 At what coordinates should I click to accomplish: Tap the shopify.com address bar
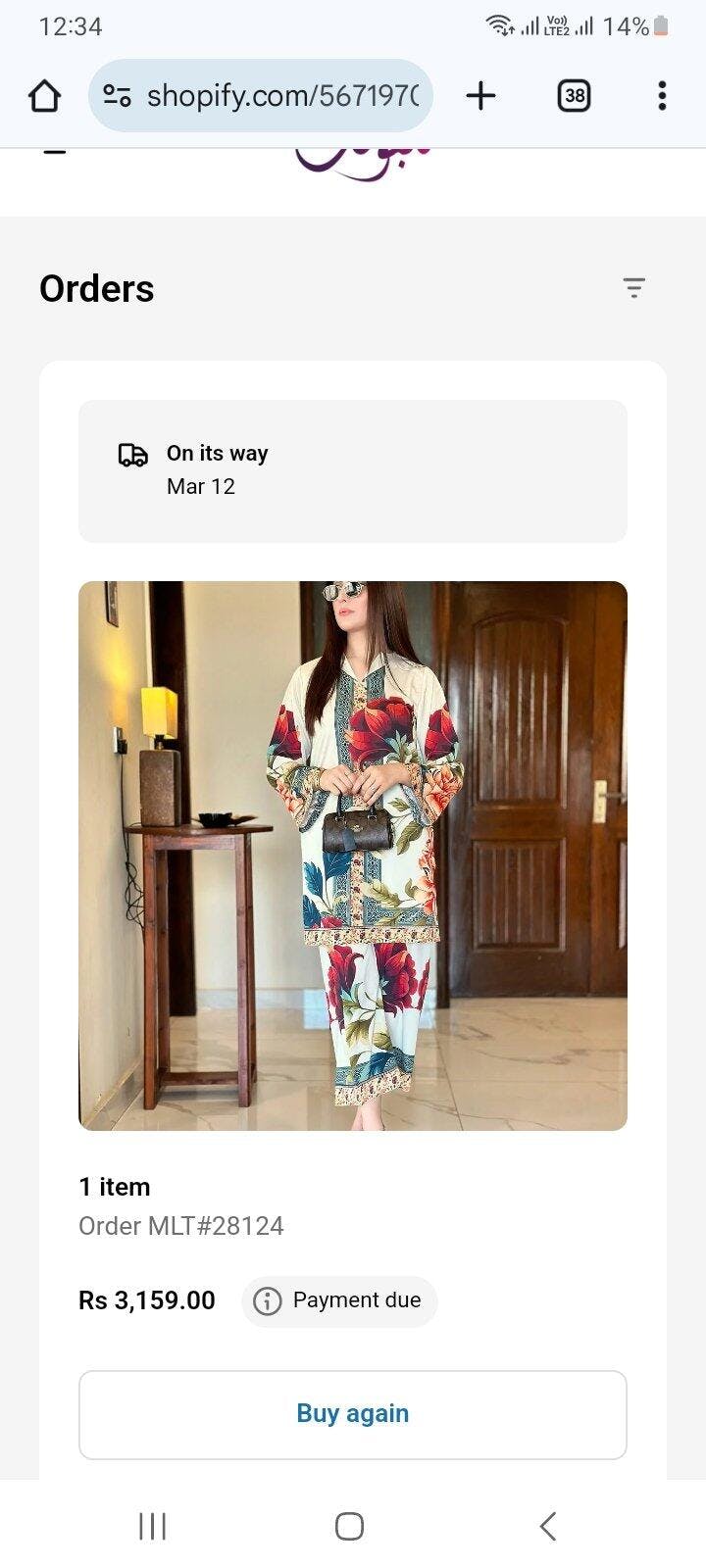click(x=279, y=96)
